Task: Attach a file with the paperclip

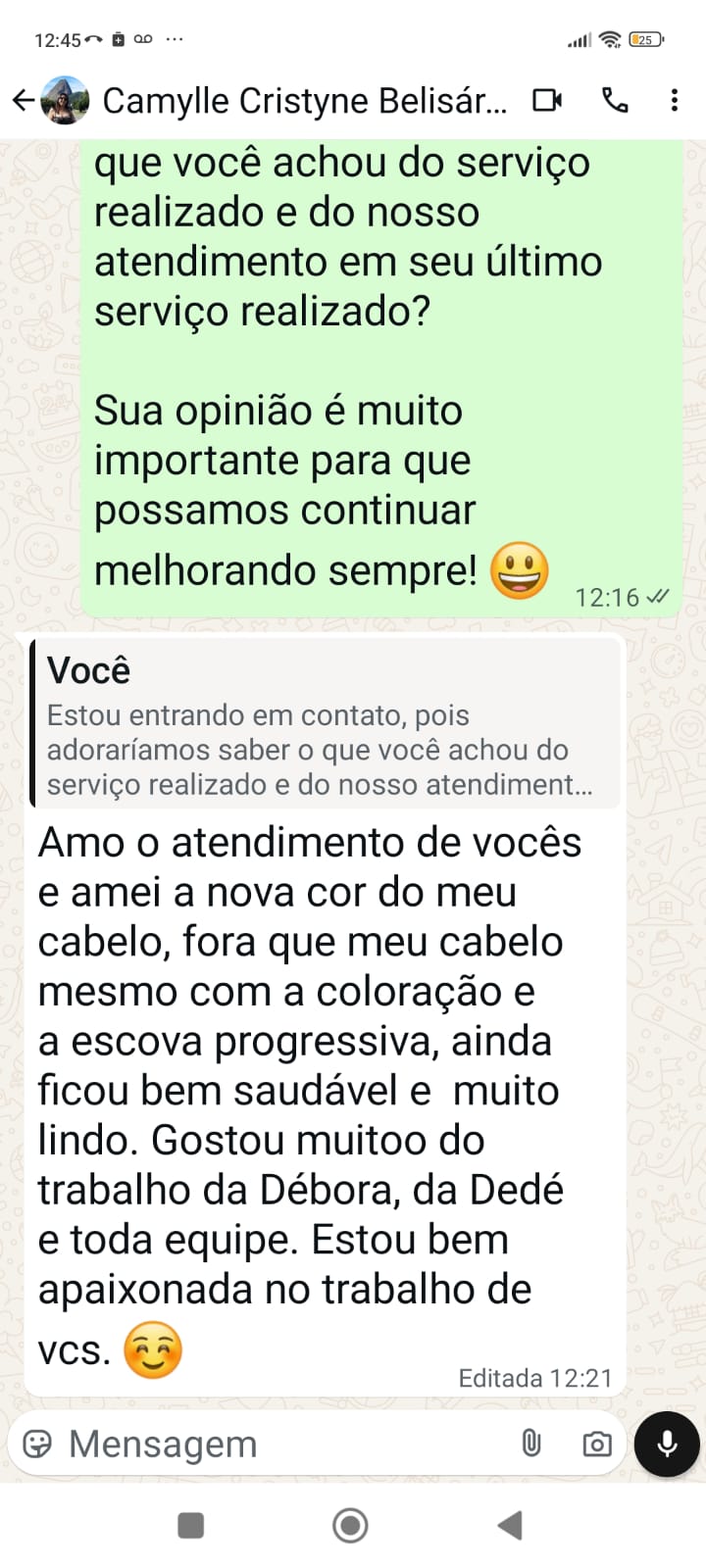Action: (531, 1444)
